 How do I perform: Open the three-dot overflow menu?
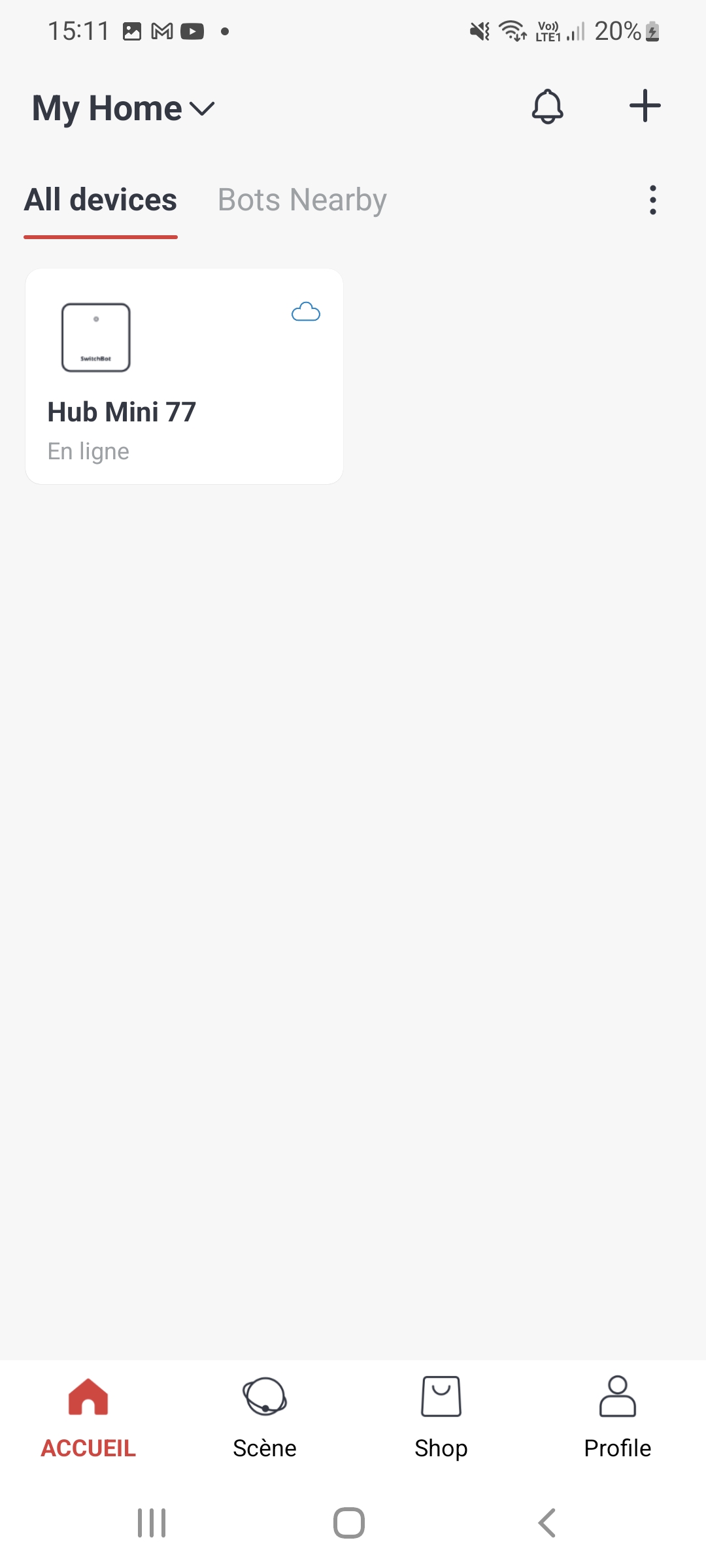pos(652,200)
